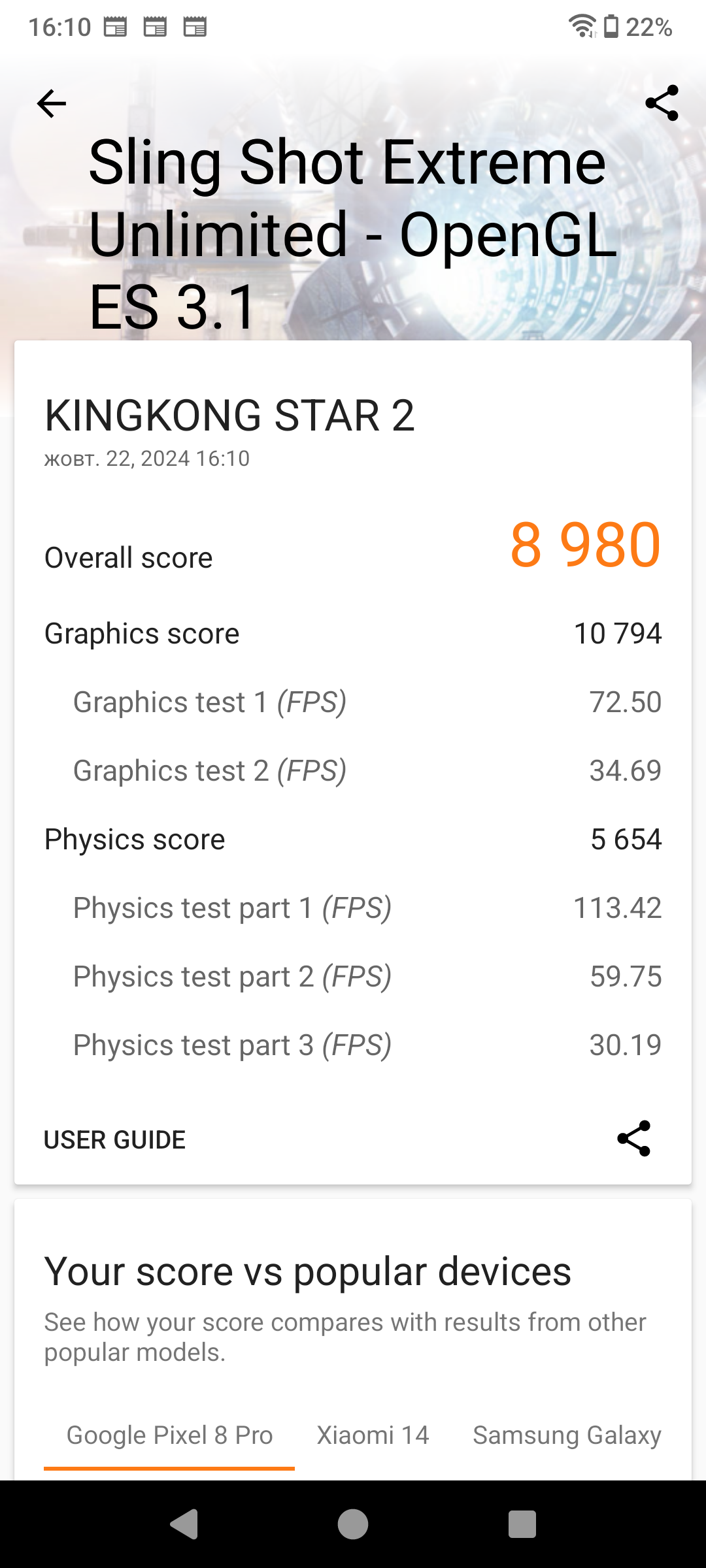Image resolution: width=706 pixels, height=1568 pixels.
Task: Tap the system home button
Action: 353,1524
